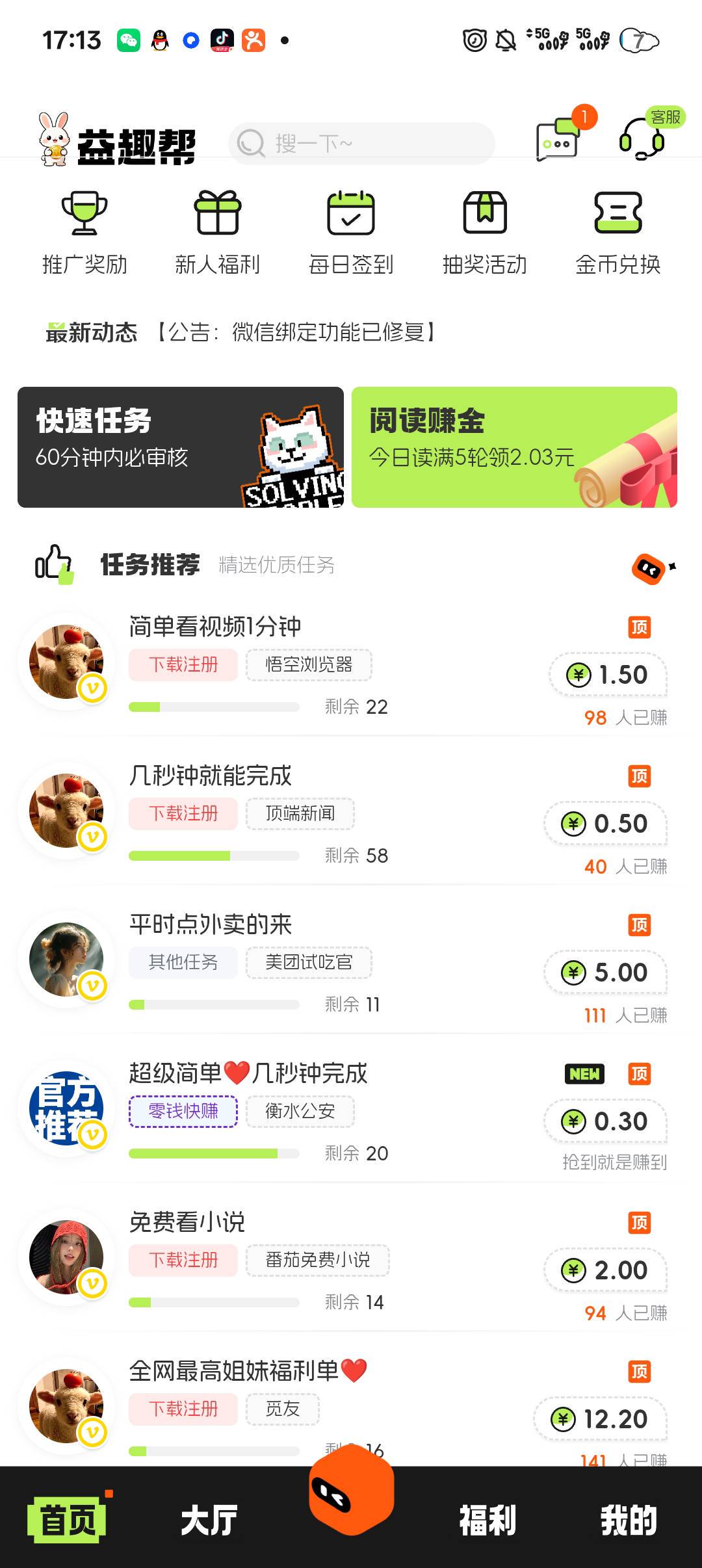This screenshot has width=702, height=1568.
Task: Switch to the 福利 tab
Action: point(487,1520)
